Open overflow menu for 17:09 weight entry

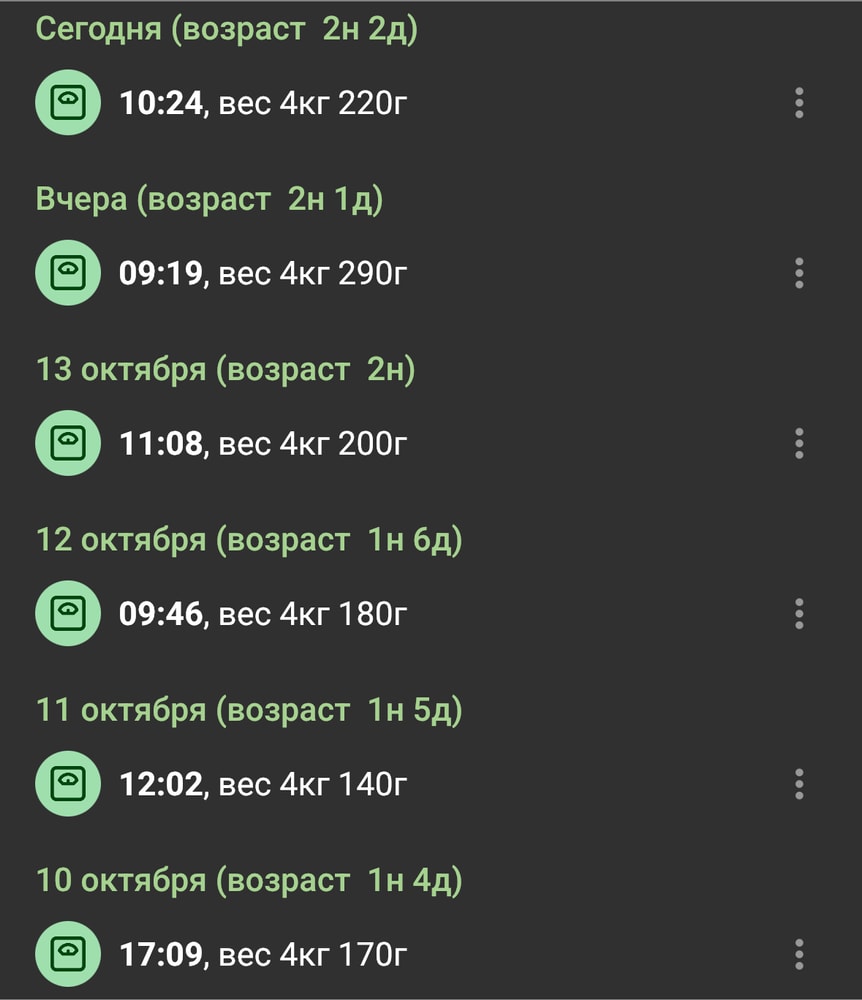(799, 954)
